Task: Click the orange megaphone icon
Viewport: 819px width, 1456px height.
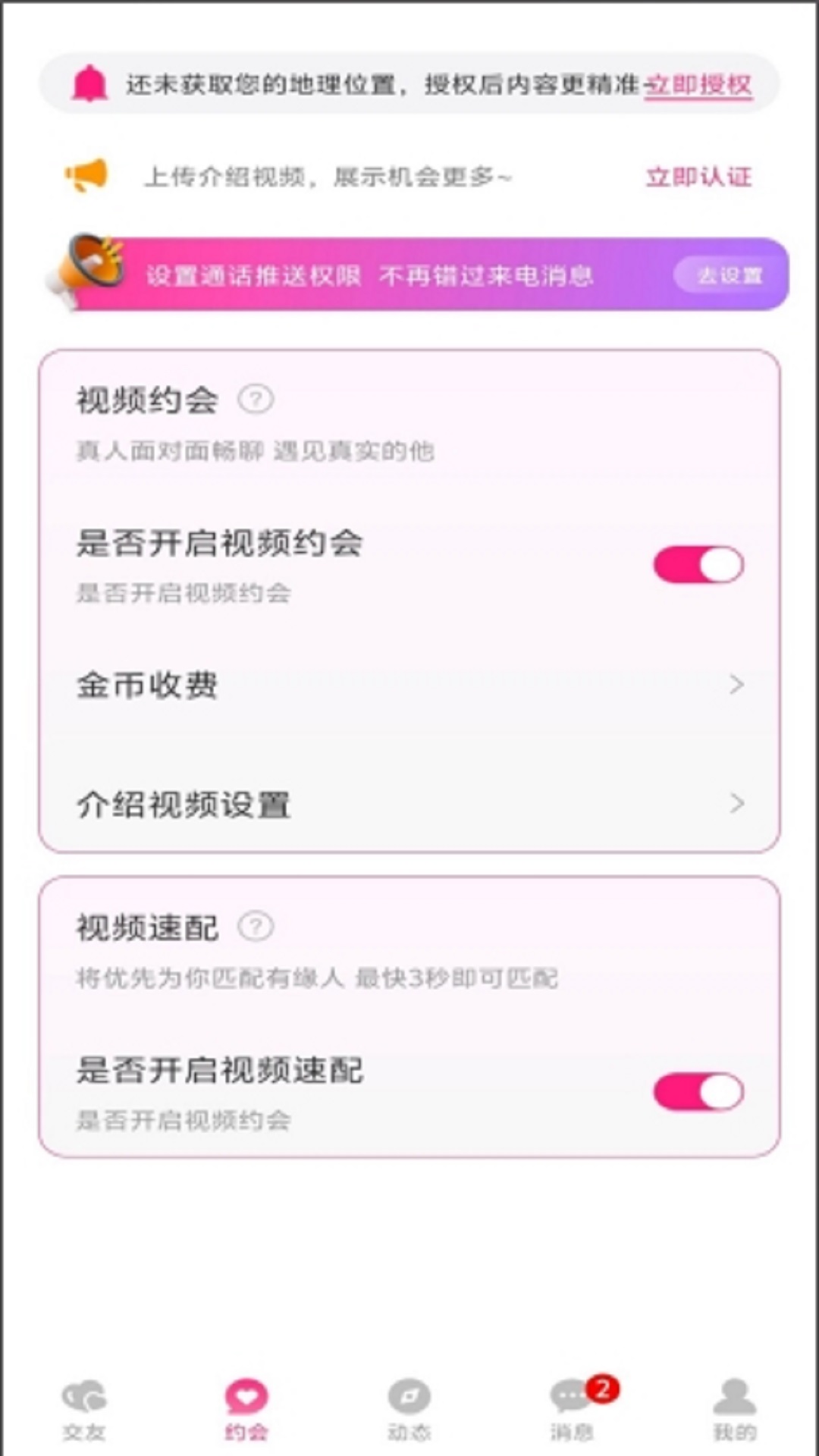Action: click(x=86, y=176)
